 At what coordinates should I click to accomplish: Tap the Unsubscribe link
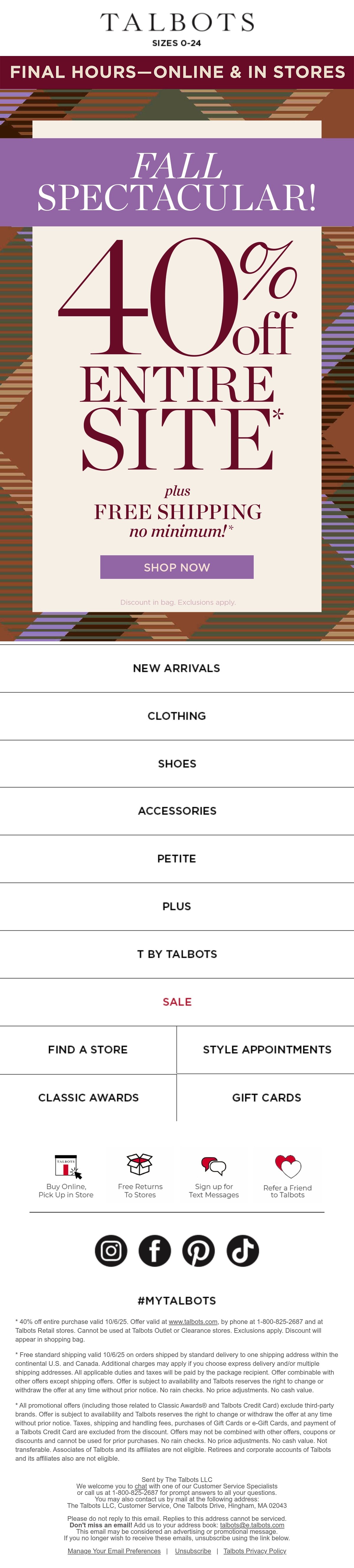pos(193,1551)
